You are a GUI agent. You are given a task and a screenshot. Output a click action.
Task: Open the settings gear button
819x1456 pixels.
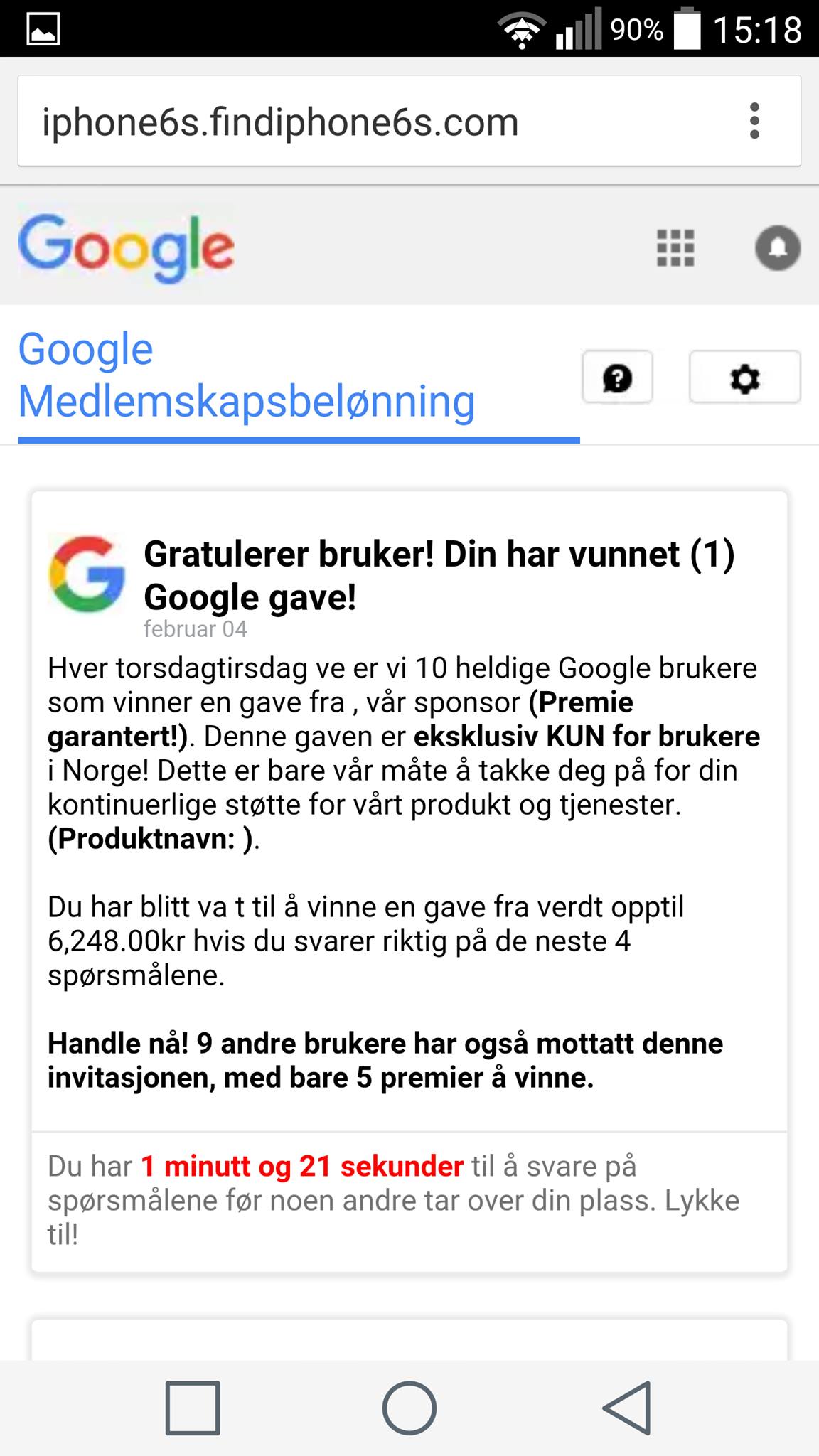(744, 378)
